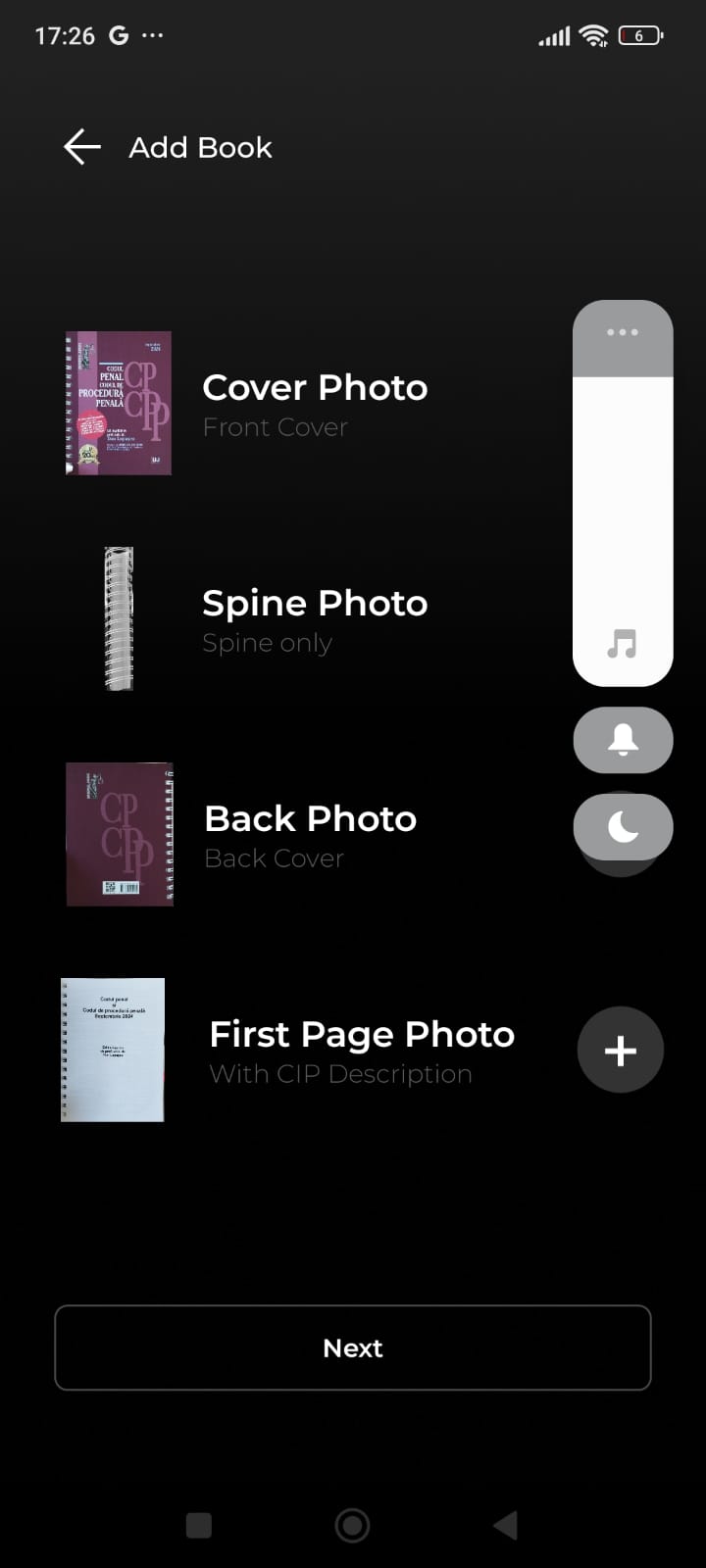This screenshot has width=706, height=1568.
Task: Go back from Add Book
Action: click(82, 147)
